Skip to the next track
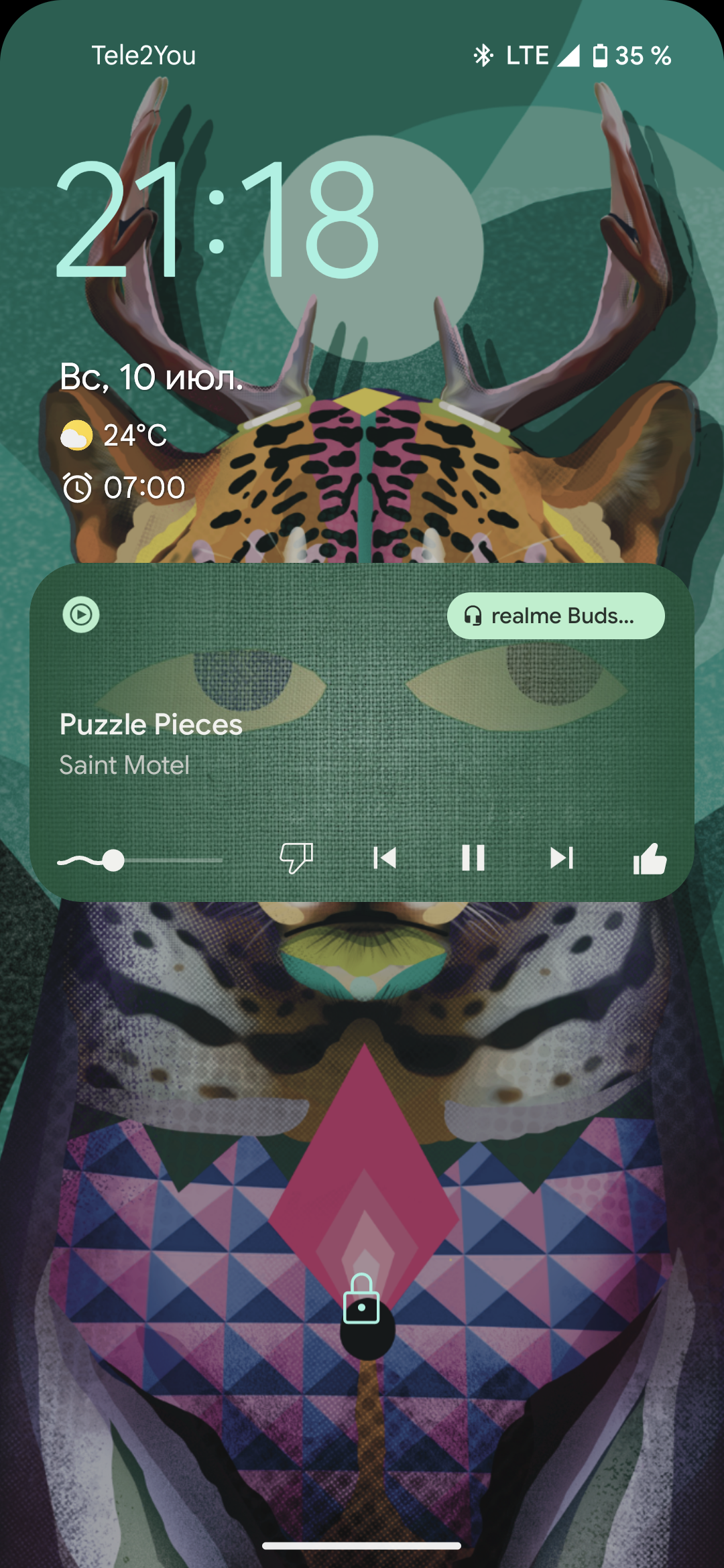This screenshot has height=1568, width=724. pyautogui.click(x=562, y=858)
